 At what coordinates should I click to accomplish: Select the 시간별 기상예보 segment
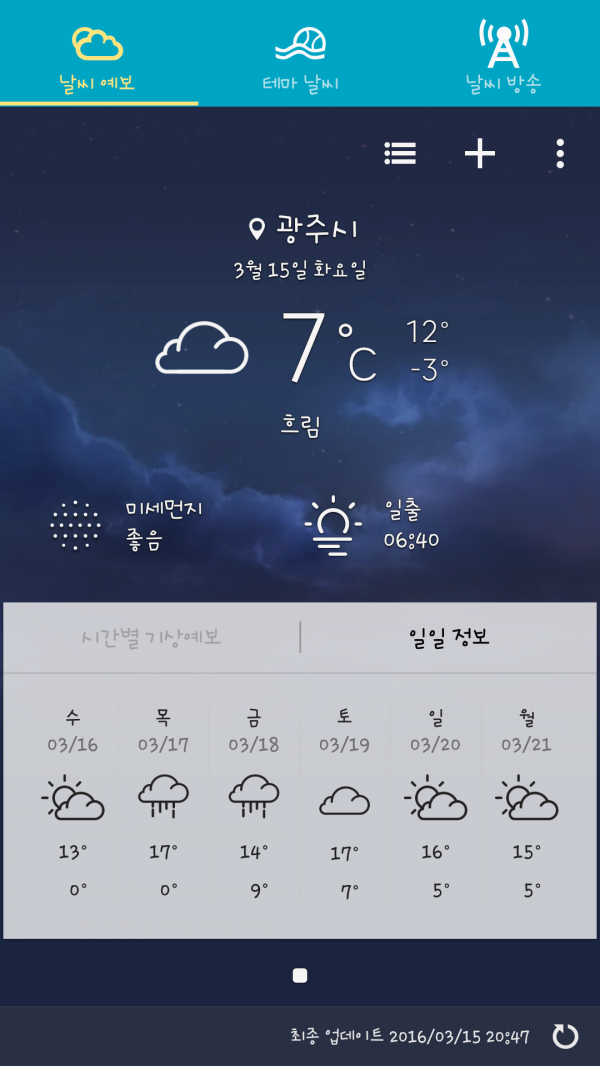pyautogui.click(x=151, y=637)
